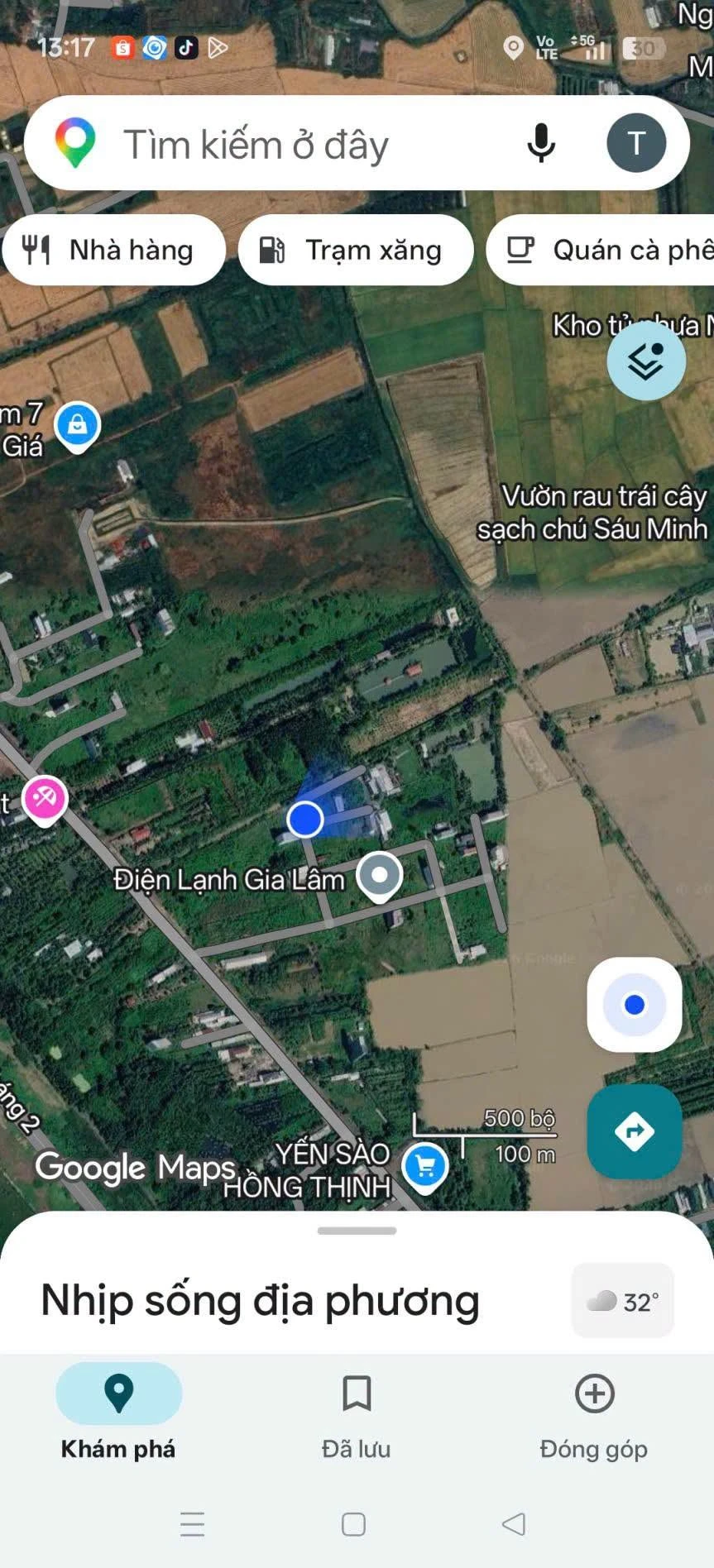Open the 32° weather widget

click(623, 1301)
